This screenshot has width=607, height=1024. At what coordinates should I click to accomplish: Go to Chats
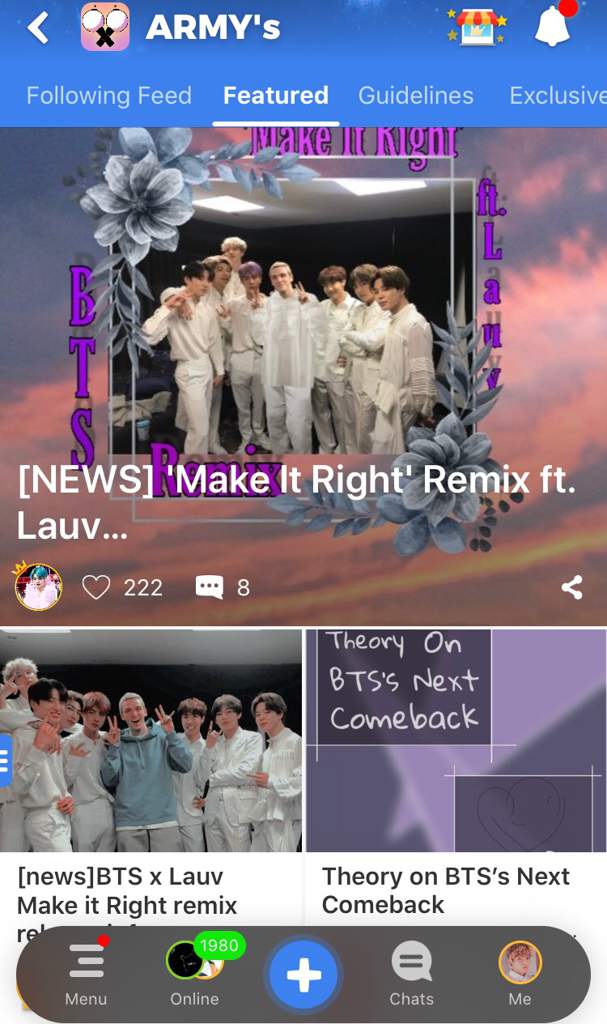pos(411,975)
